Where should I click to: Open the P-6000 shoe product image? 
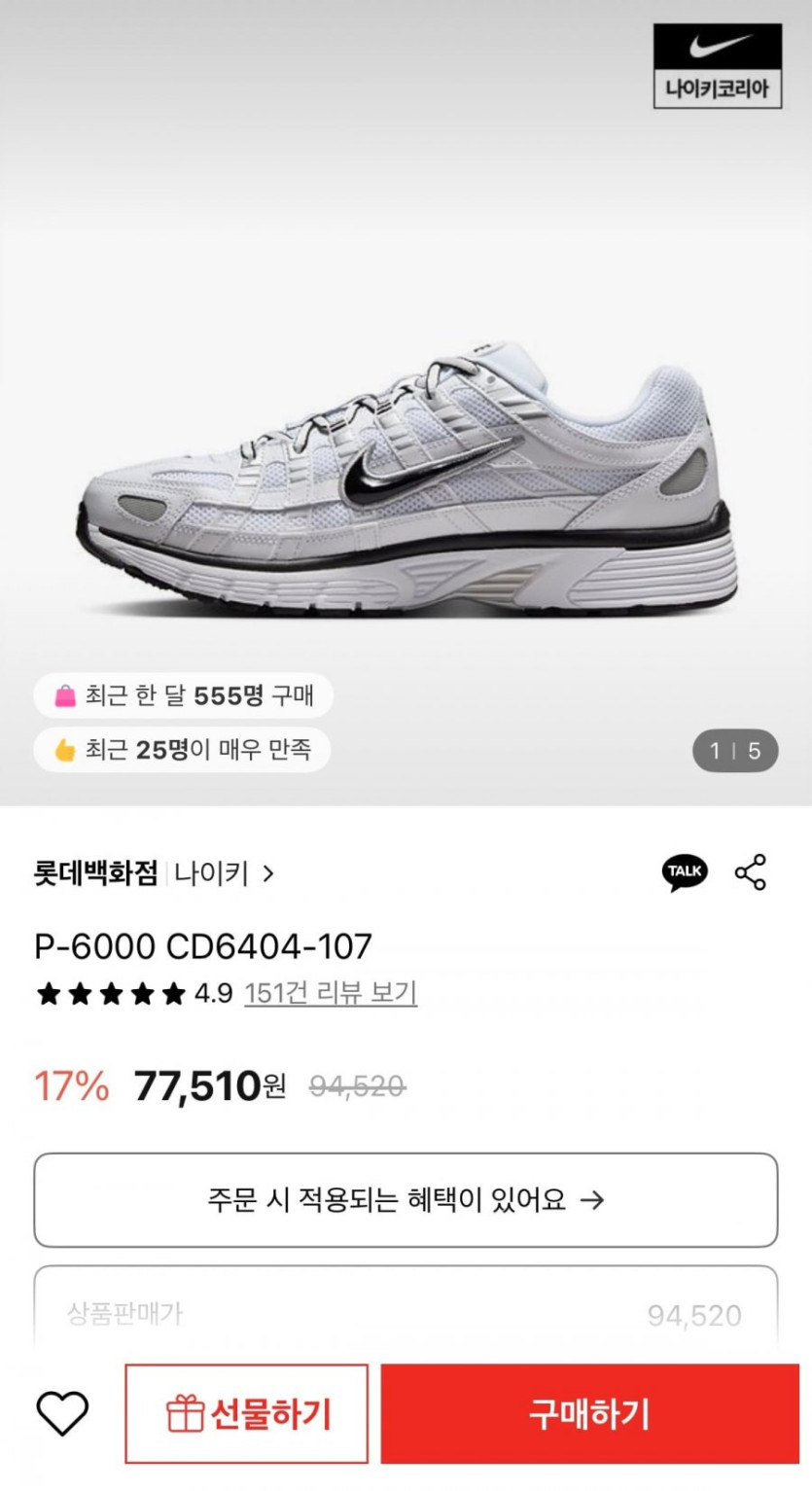[x=408, y=477]
